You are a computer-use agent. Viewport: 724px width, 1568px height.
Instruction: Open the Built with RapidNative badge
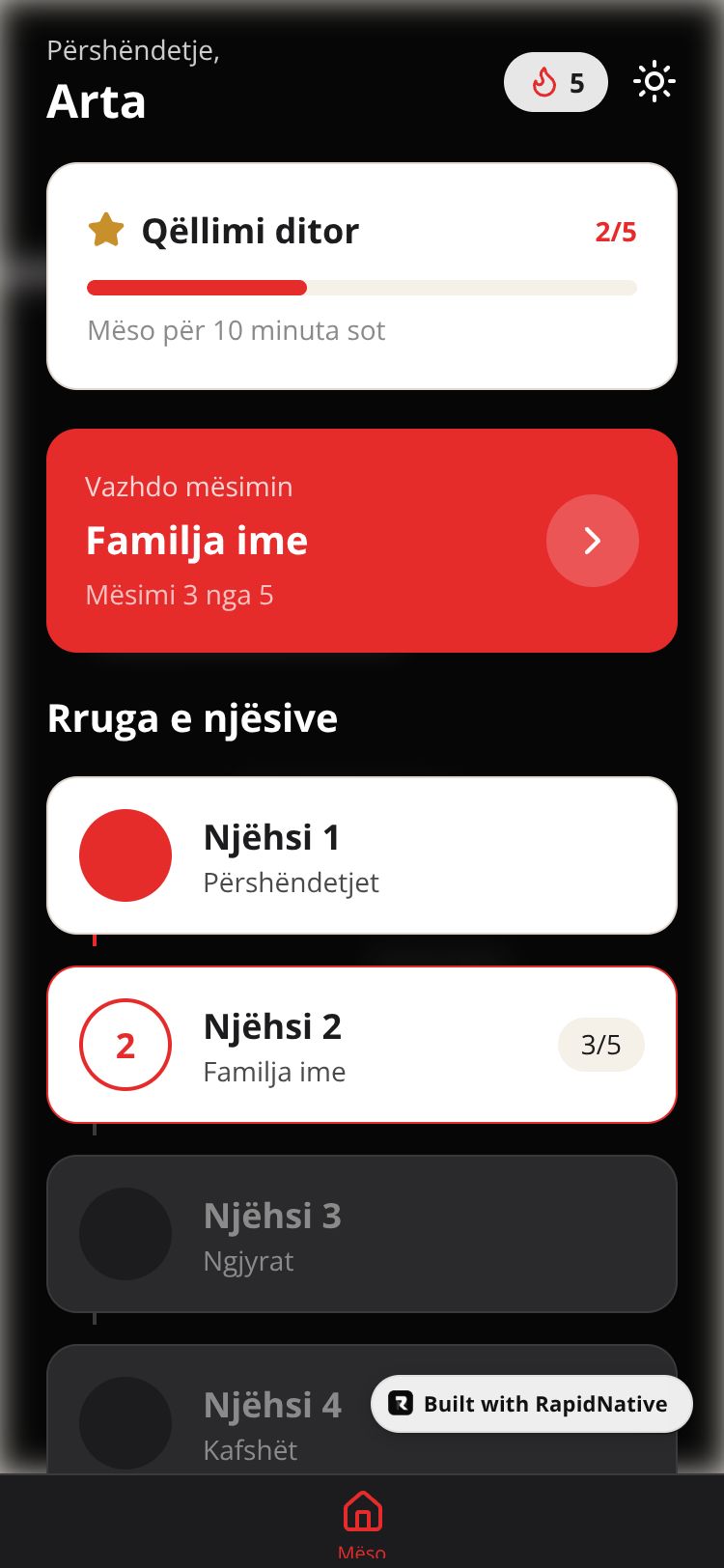532,1404
